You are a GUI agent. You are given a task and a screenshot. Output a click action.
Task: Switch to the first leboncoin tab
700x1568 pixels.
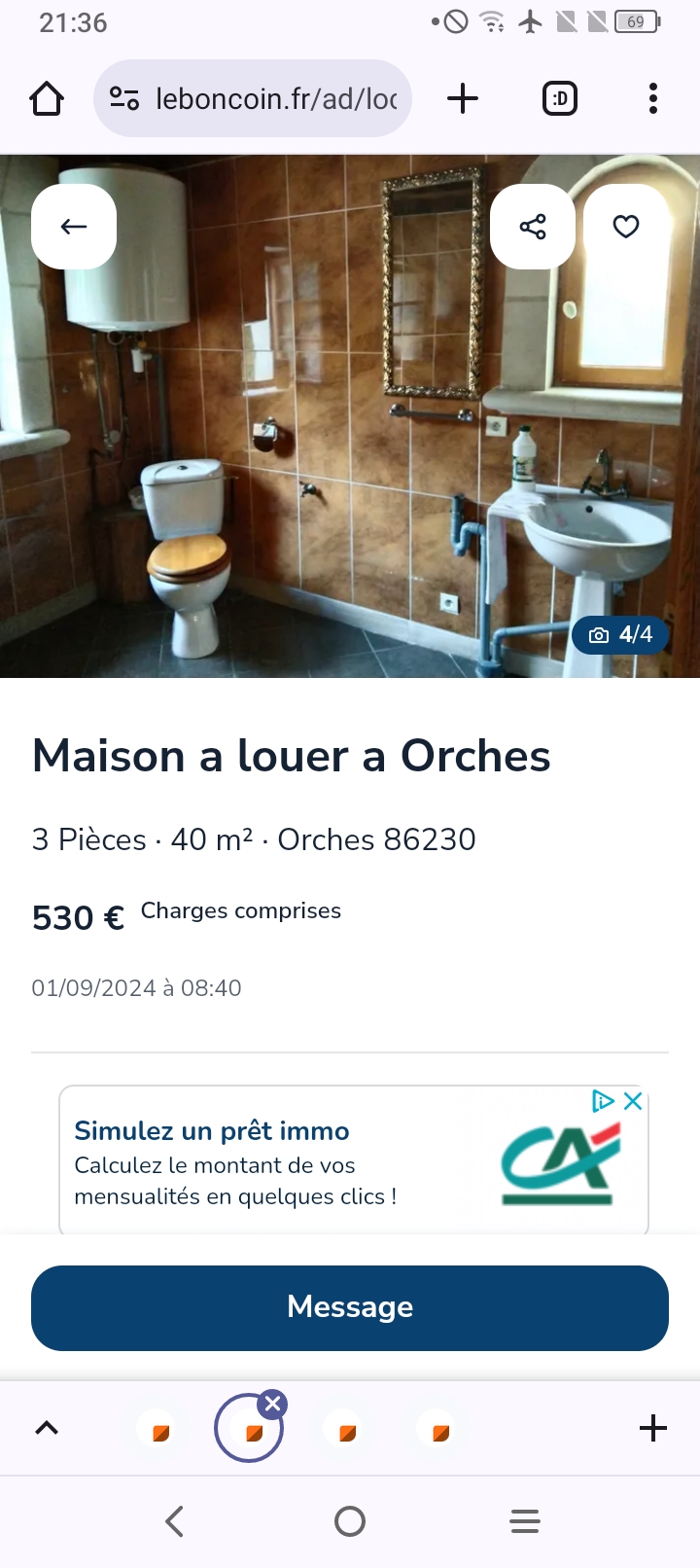click(160, 1430)
